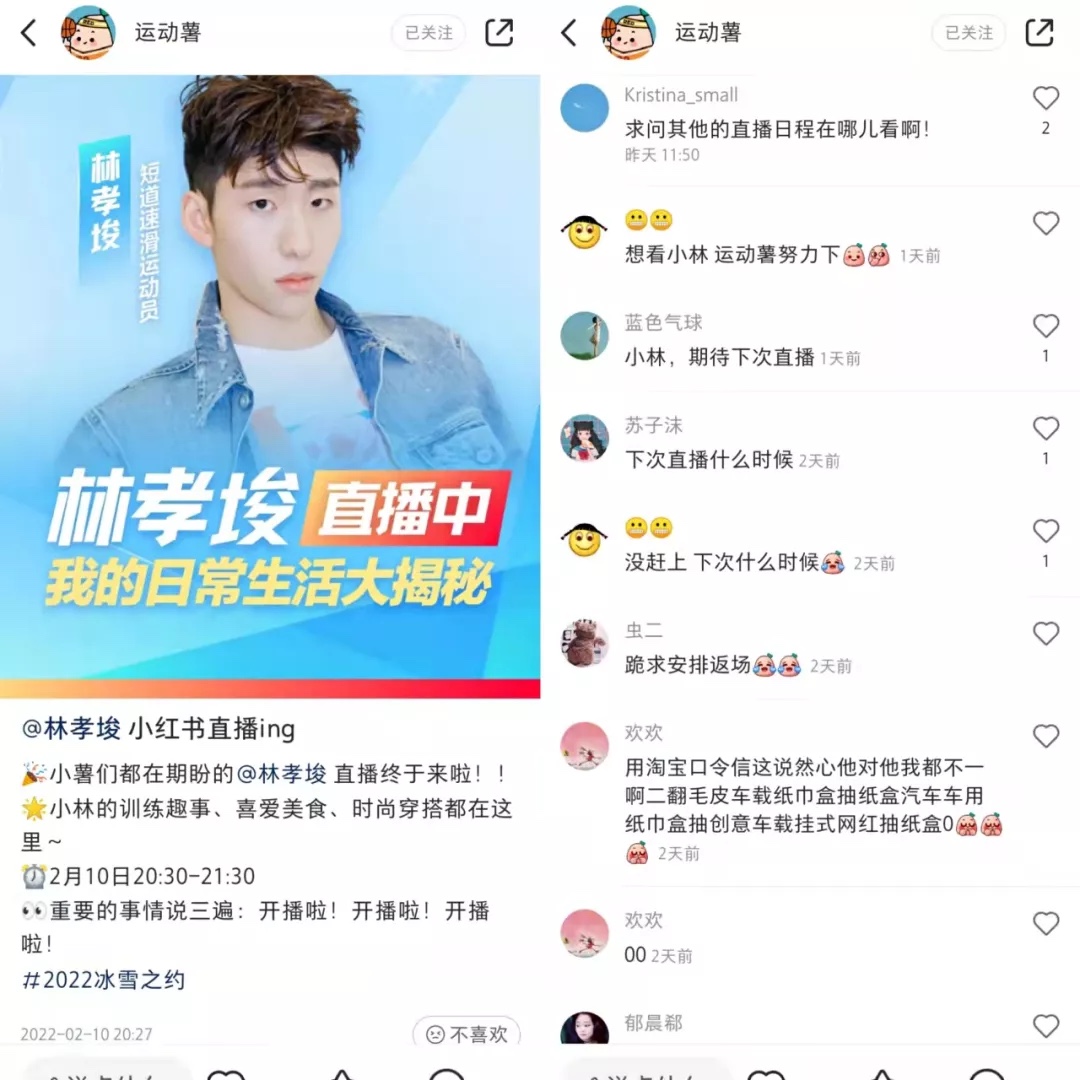
Task: Open the #2022冰雪之约 hashtag
Action: [x=103, y=979]
